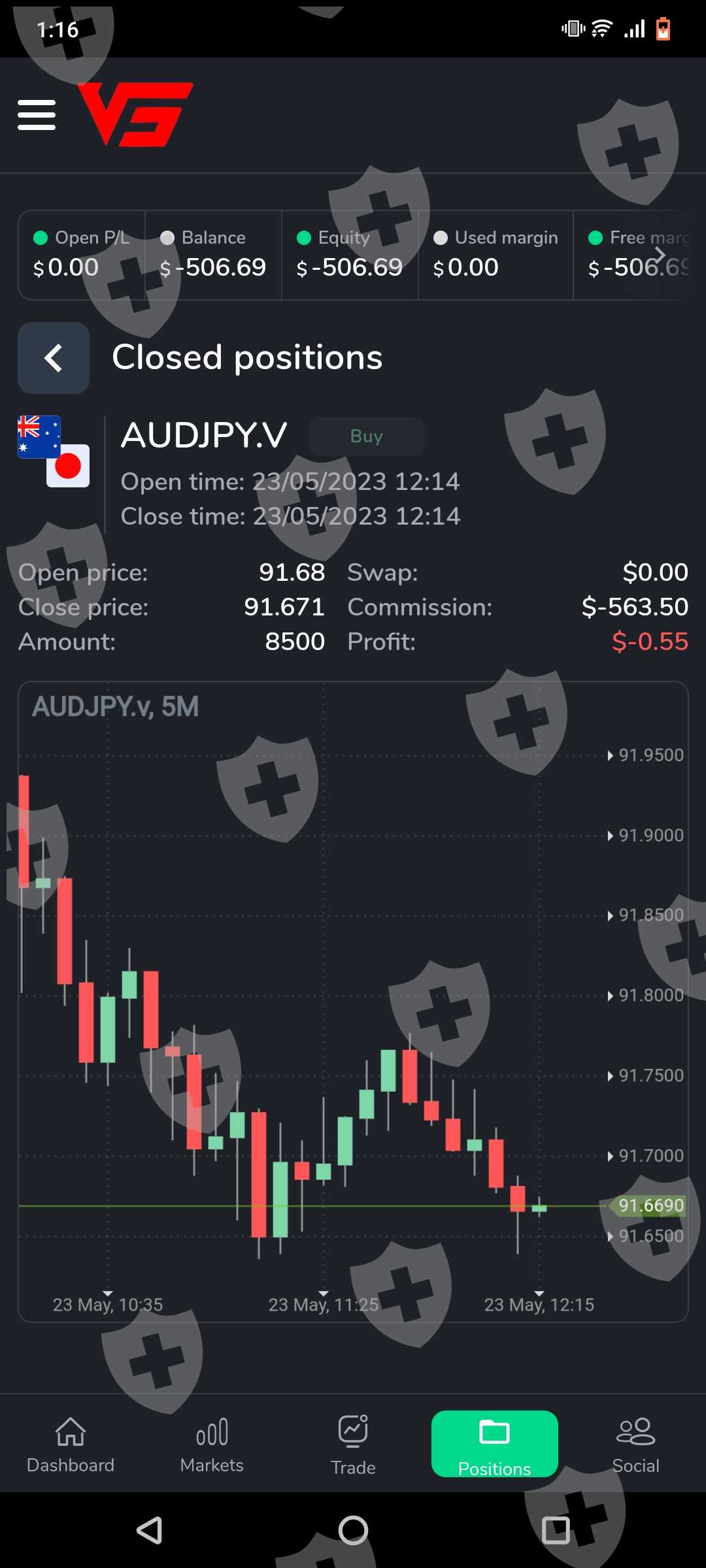This screenshot has width=706, height=1568.
Task: Open the Social tab
Action: click(x=635, y=1445)
